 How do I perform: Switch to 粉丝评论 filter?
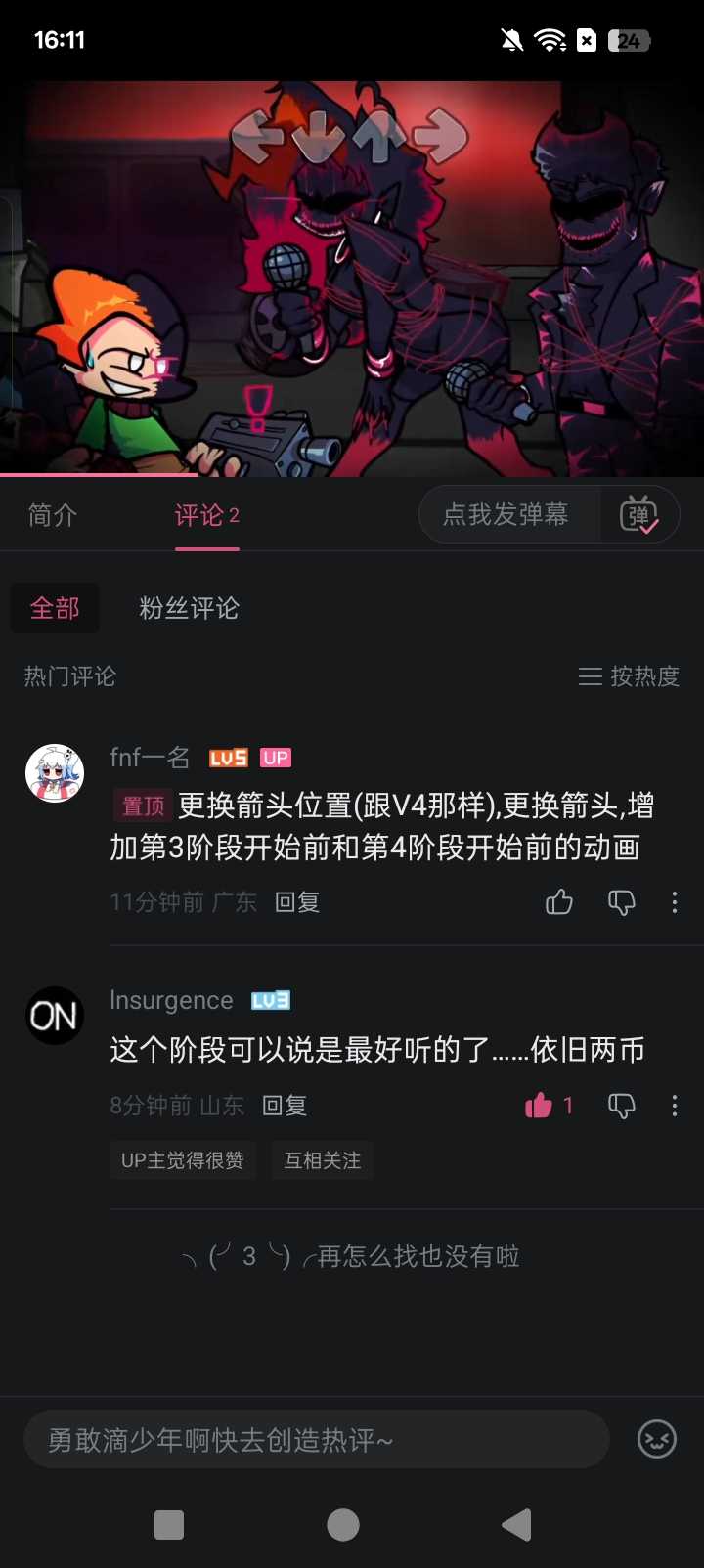pyautogui.click(x=189, y=608)
